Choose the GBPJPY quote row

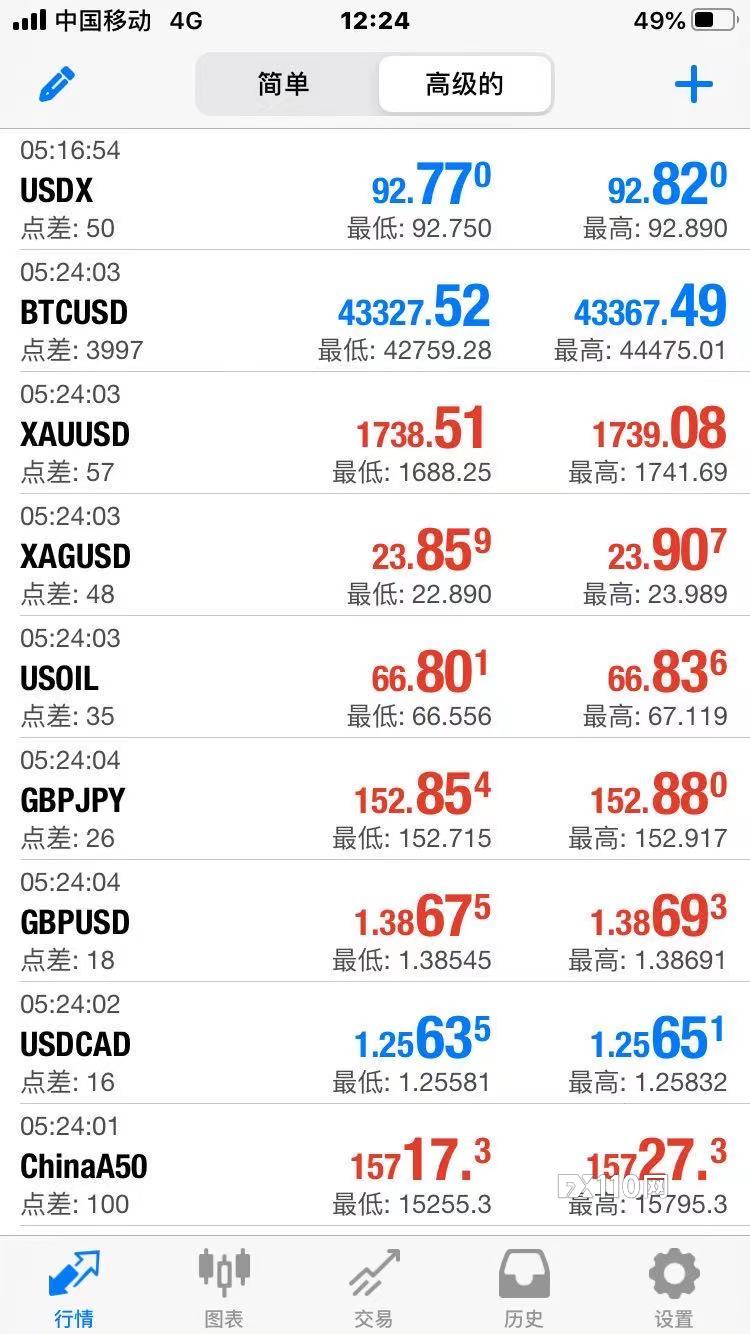375,799
